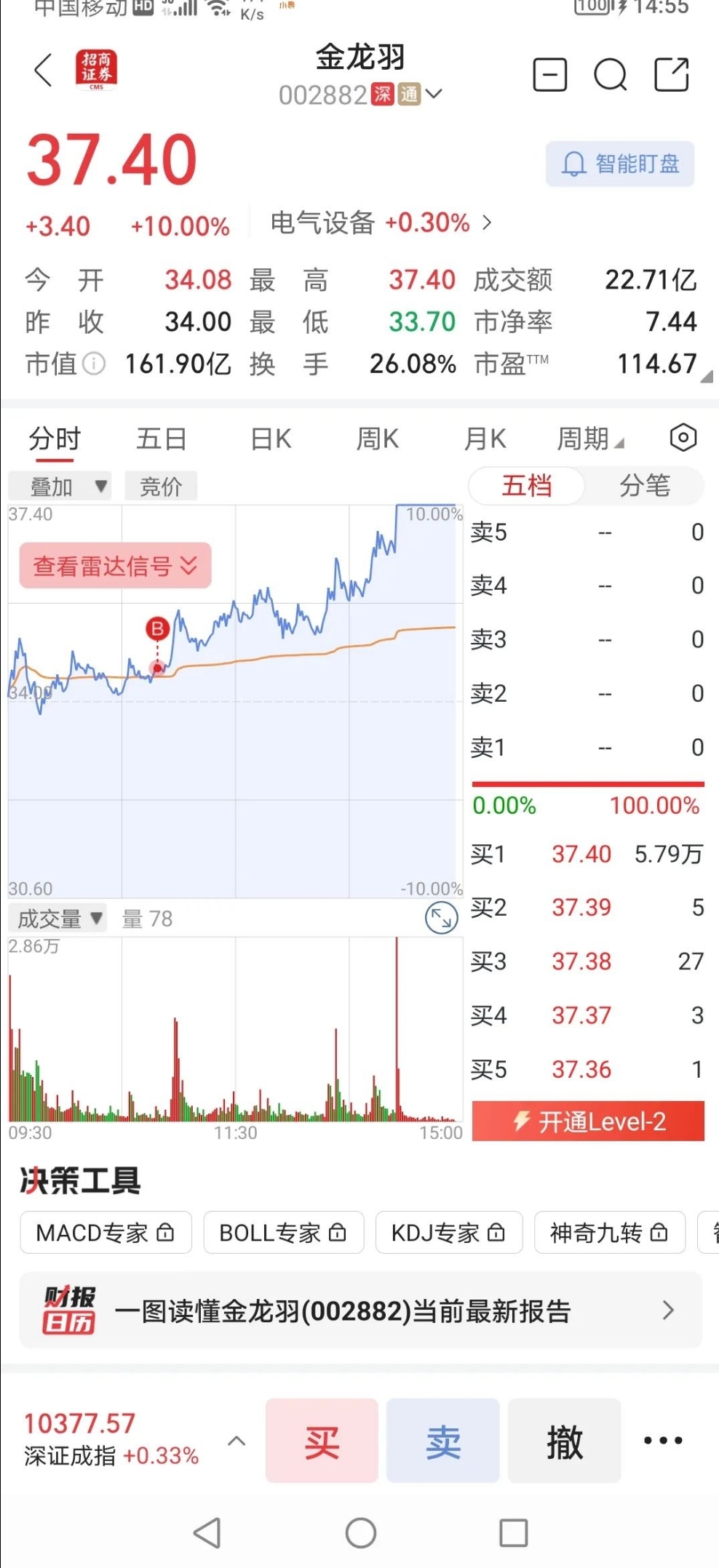Switch to the 五日 chart tab
Screen dimensions: 719x1568
(162, 439)
